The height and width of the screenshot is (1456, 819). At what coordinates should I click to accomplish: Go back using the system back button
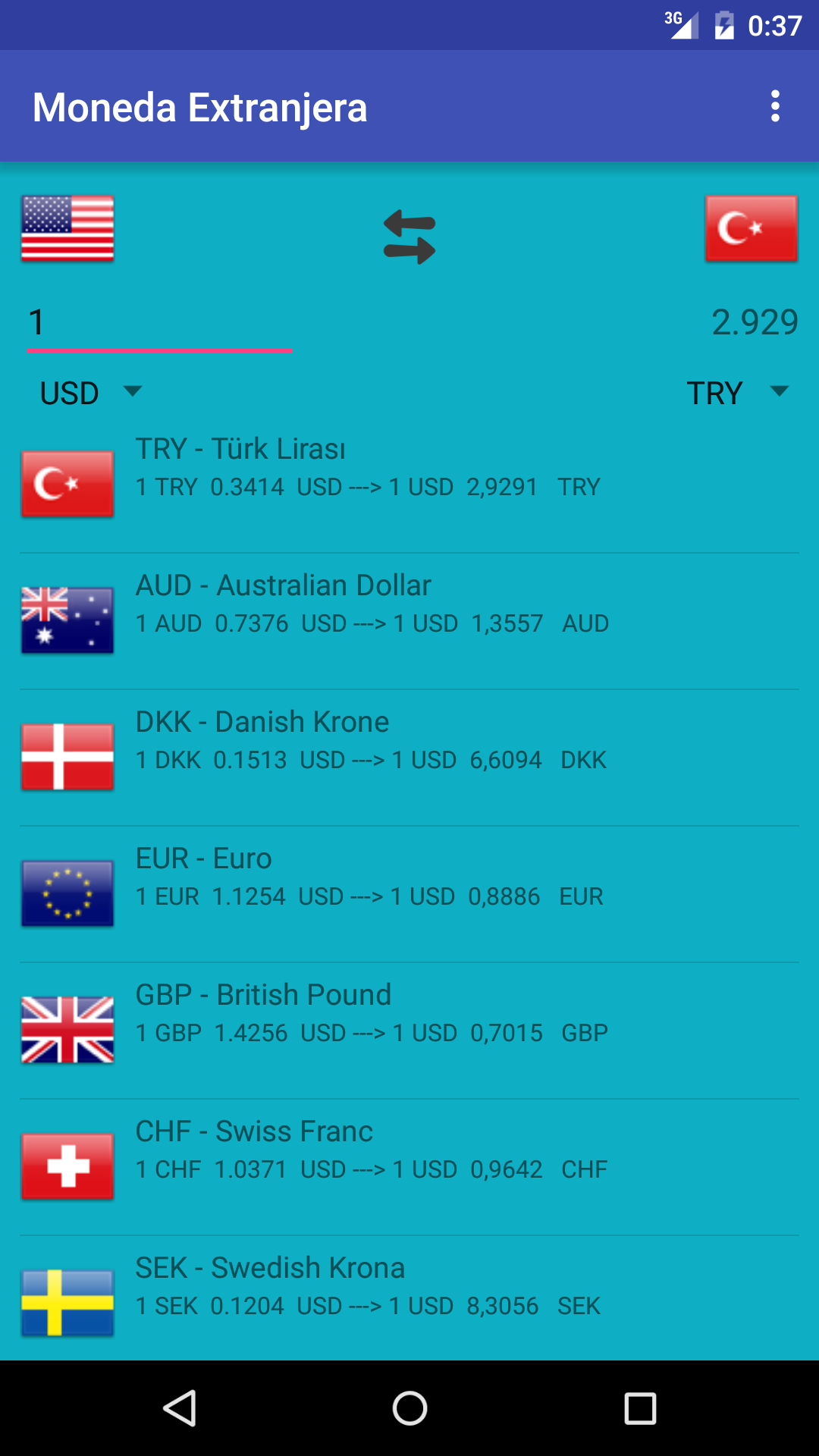pyautogui.click(x=180, y=1408)
